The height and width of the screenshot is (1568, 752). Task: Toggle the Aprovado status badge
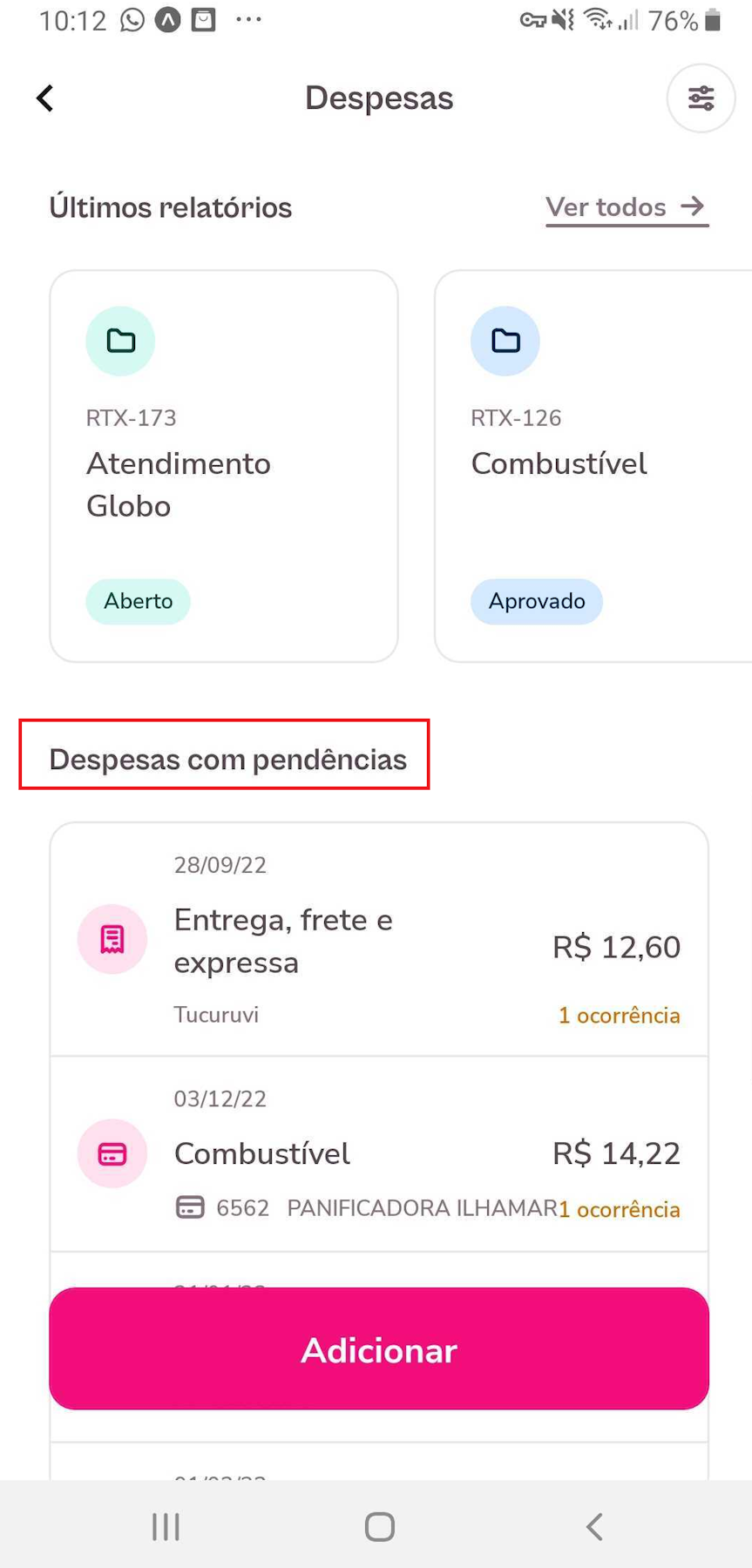[x=536, y=601]
